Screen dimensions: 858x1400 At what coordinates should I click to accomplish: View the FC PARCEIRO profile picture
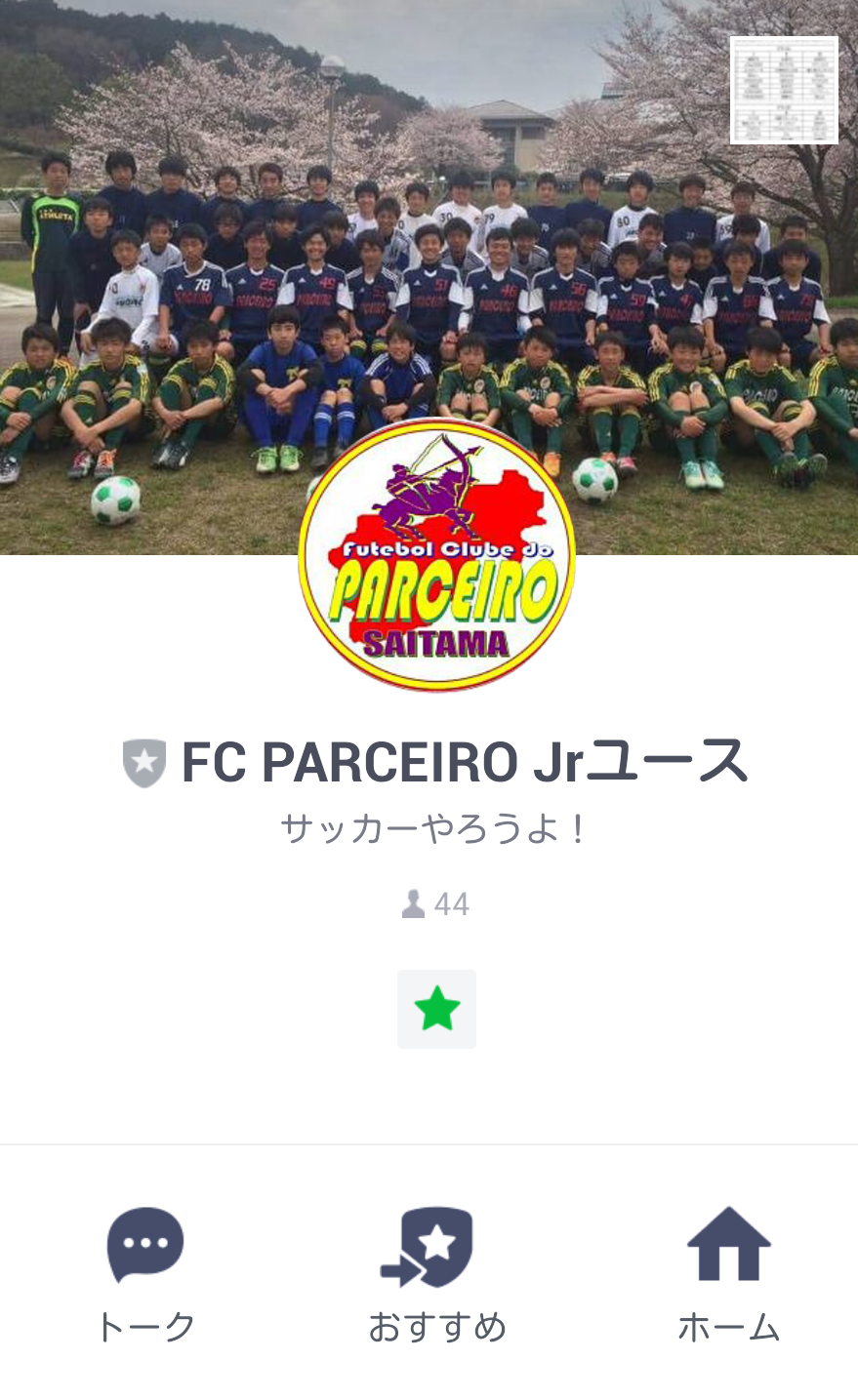tap(436, 555)
